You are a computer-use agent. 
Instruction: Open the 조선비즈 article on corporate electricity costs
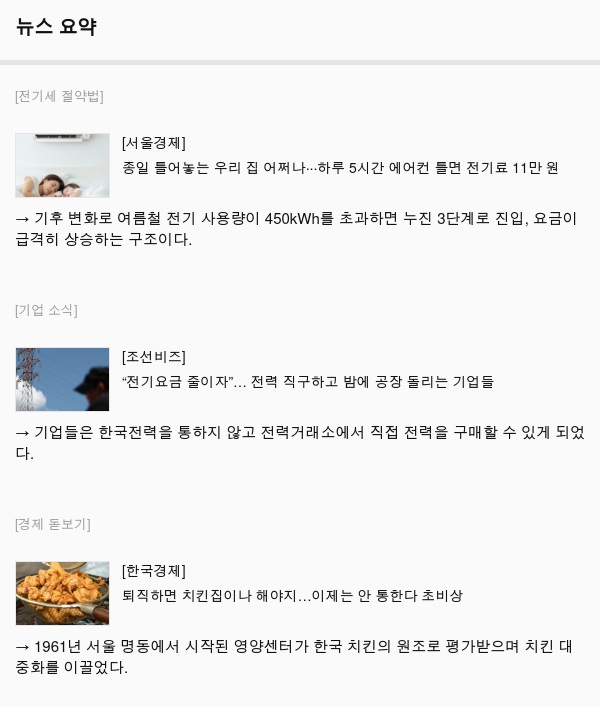[307, 382]
